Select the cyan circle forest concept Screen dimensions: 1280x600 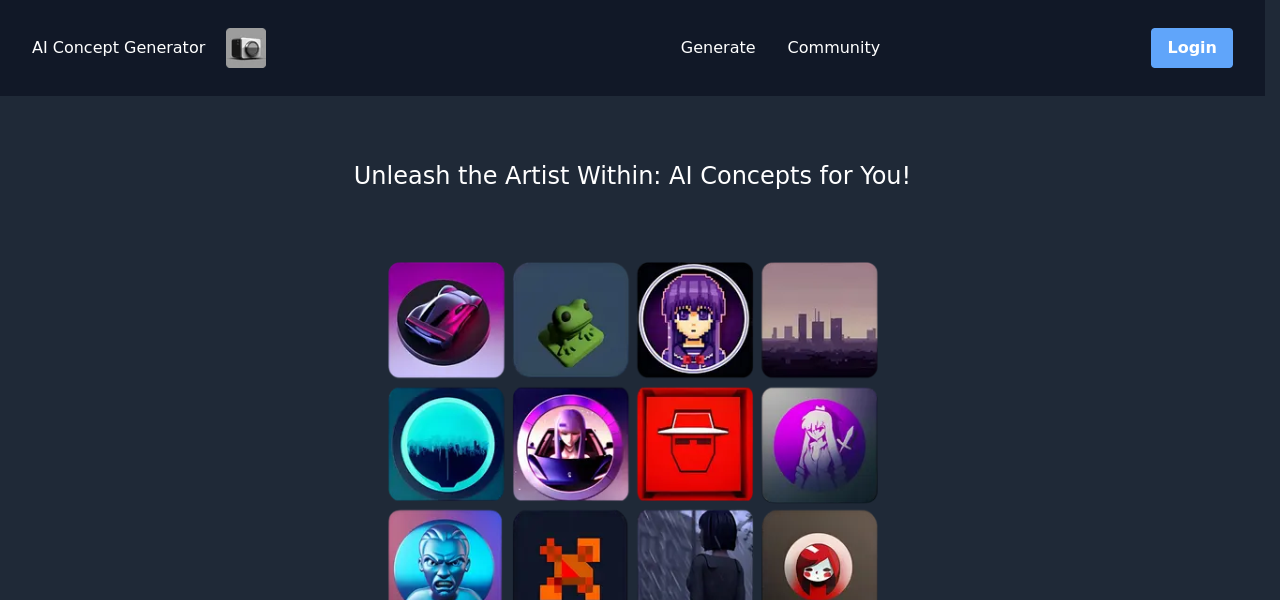(x=446, y=444)
